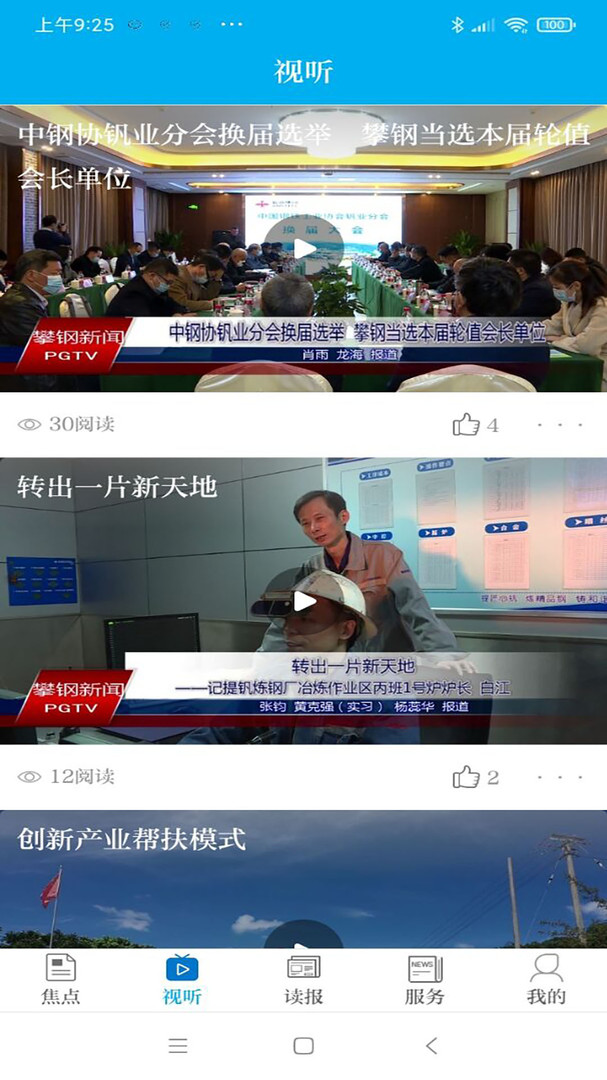Switch to the 我的 profile tab

pyautogui.click(x=546, y=979)
